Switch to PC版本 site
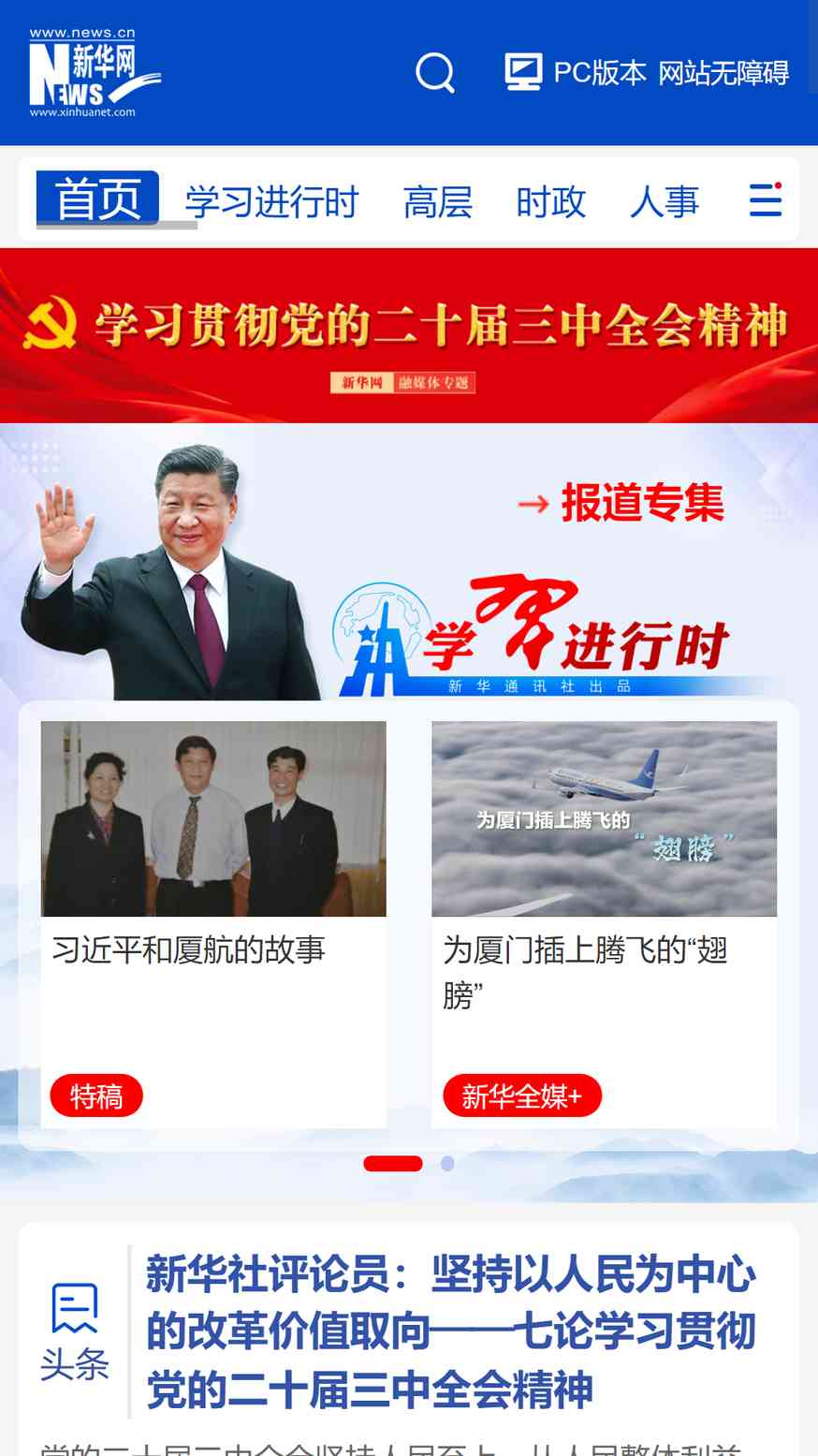 (575, 72)
